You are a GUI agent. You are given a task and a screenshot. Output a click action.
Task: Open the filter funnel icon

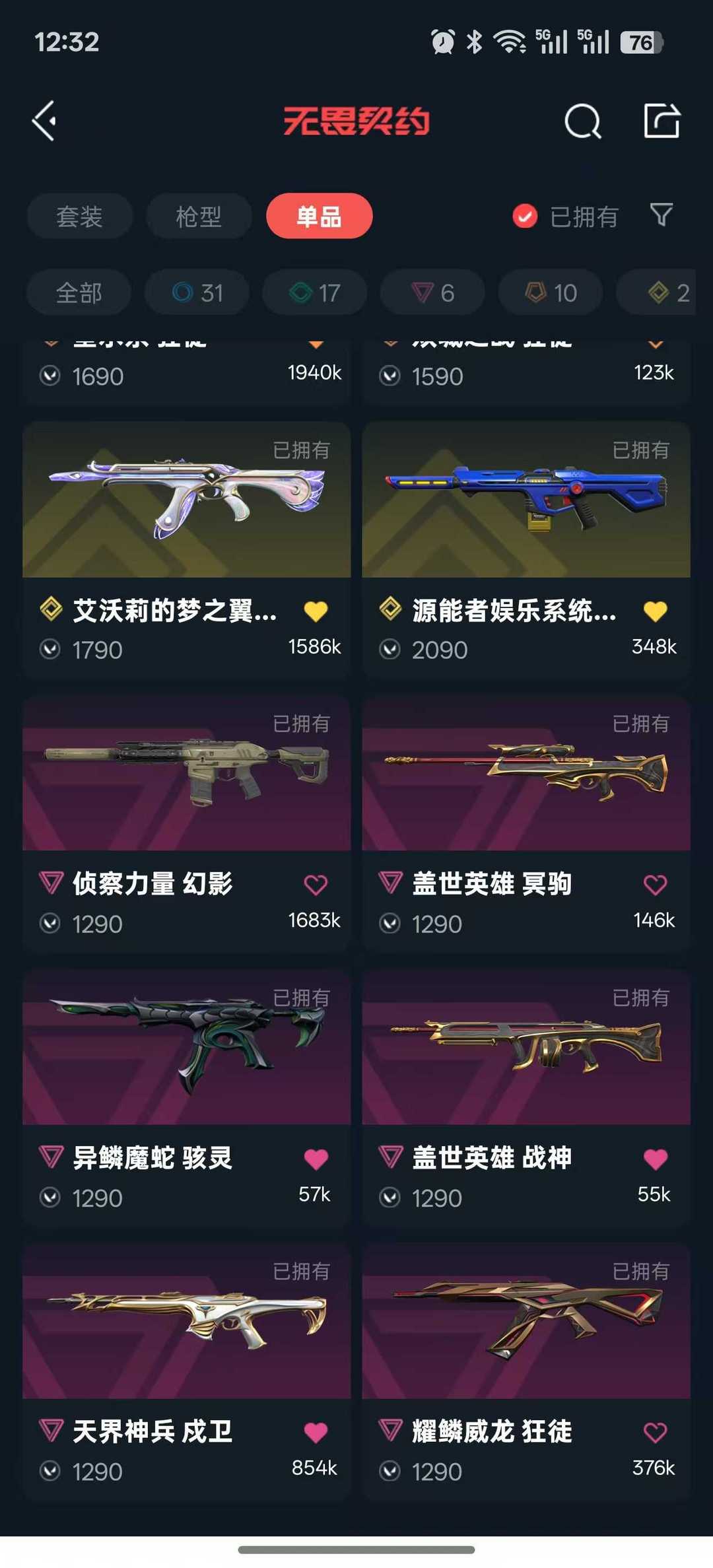(662, 216)
